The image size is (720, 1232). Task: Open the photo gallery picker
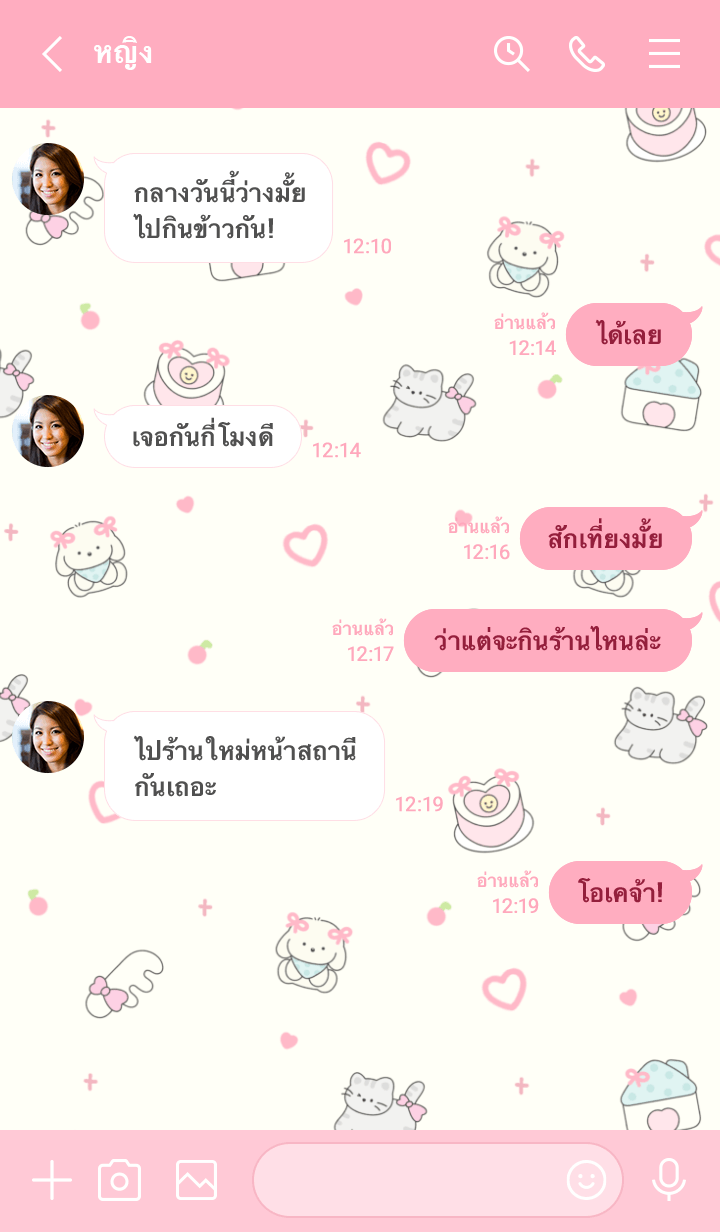click(196, 1181)
